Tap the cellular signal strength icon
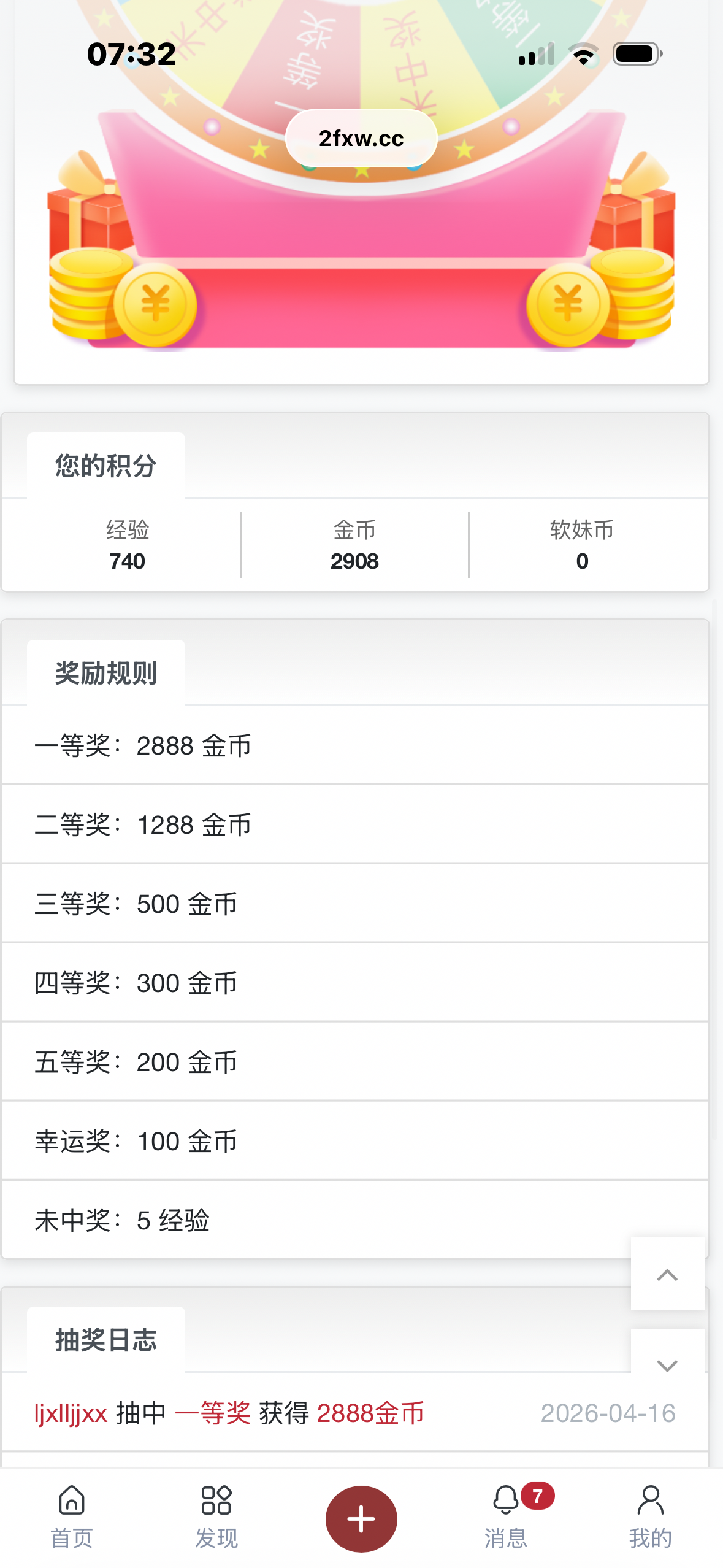Viewport: 723px width, 1568px height. 535,55
